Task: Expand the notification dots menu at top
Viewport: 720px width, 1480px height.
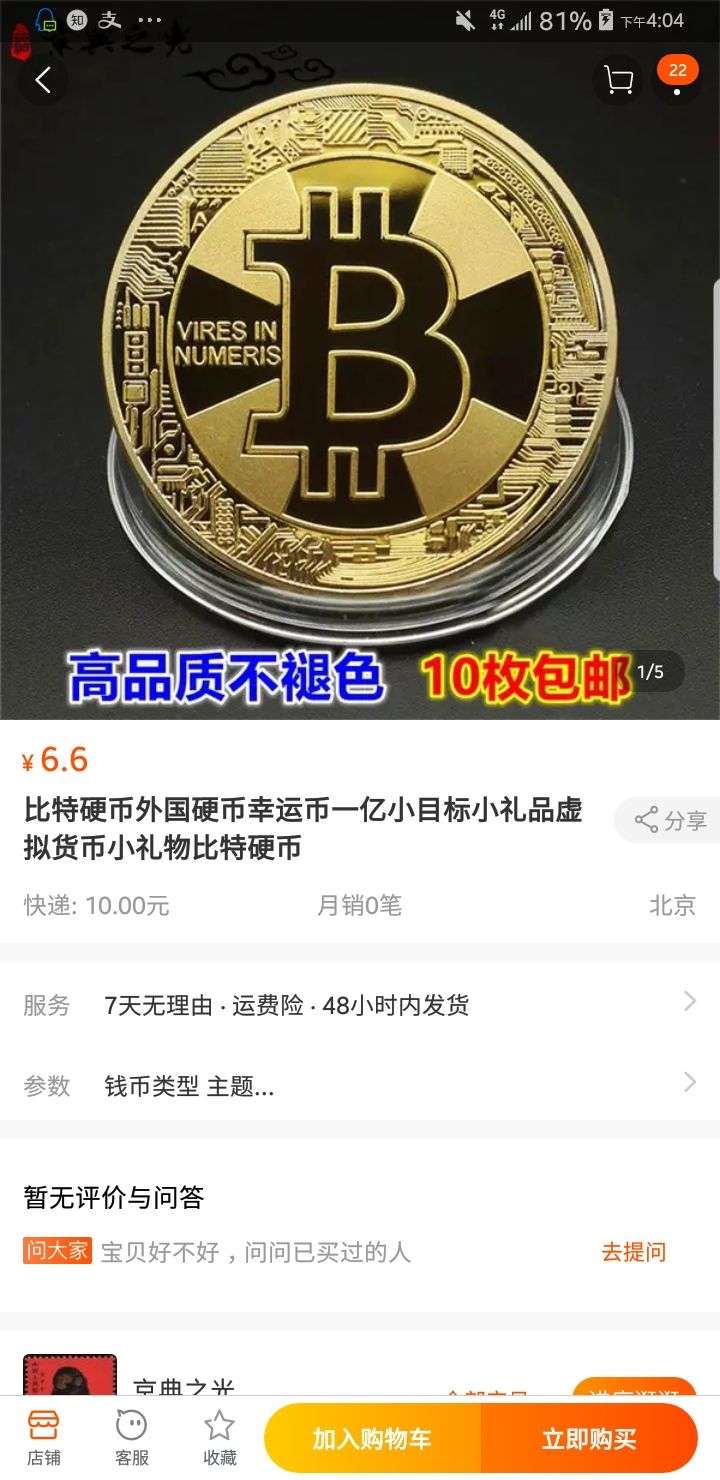Action: click(x=150, y=18)
